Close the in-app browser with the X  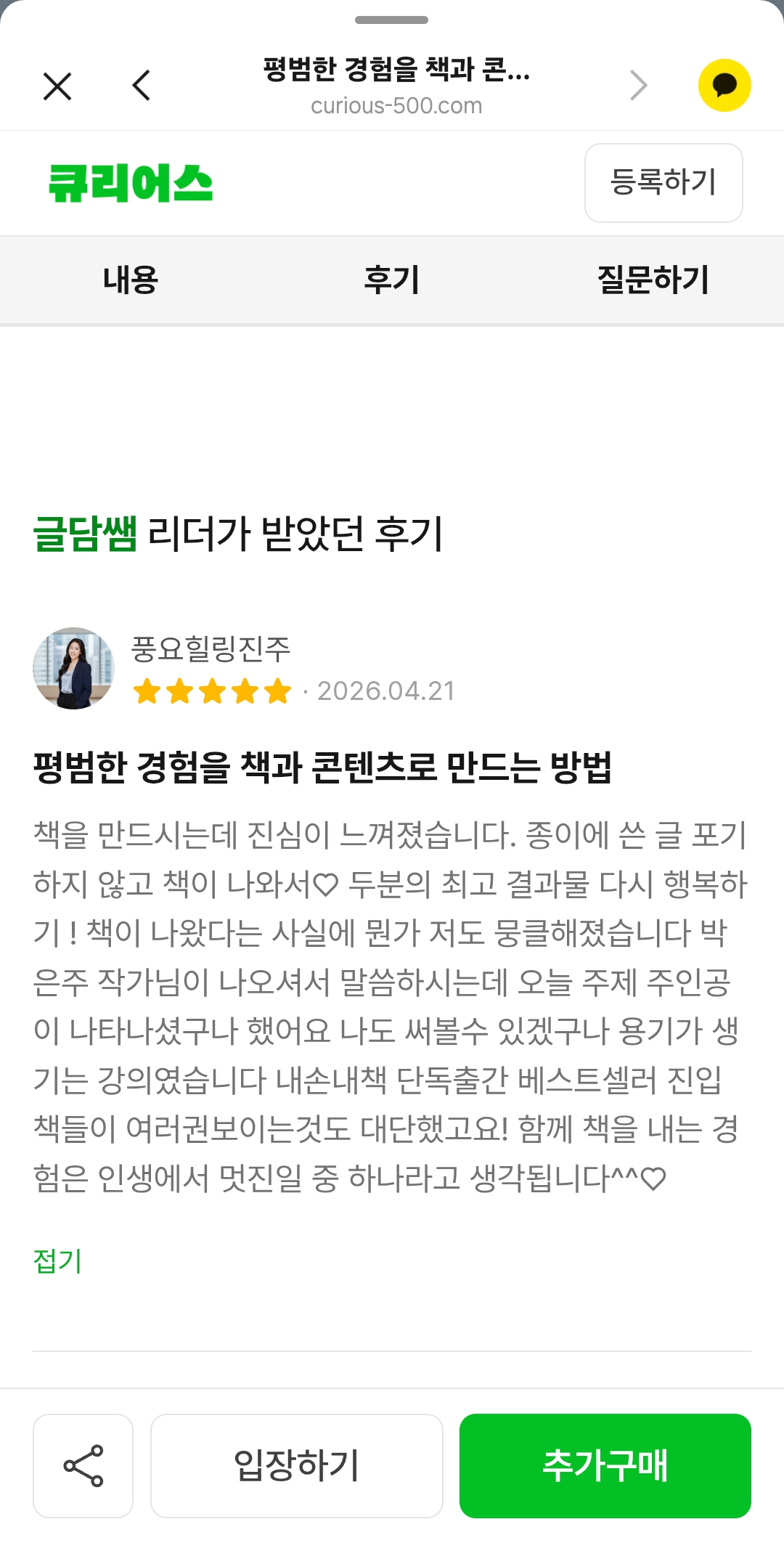57,86
